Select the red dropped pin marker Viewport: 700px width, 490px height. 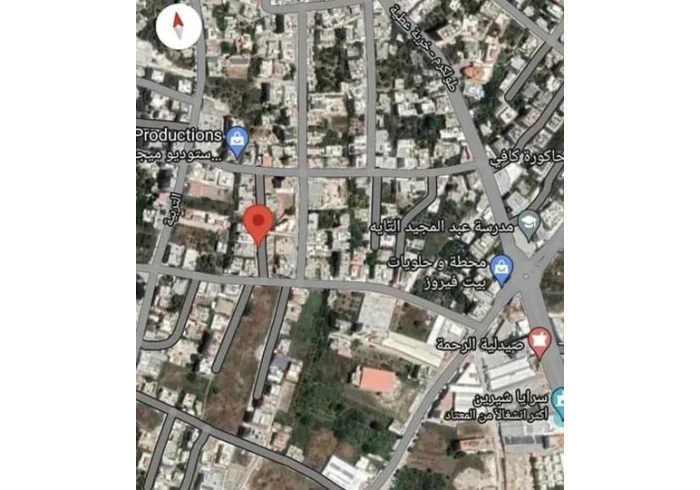[x=258, y=223]
